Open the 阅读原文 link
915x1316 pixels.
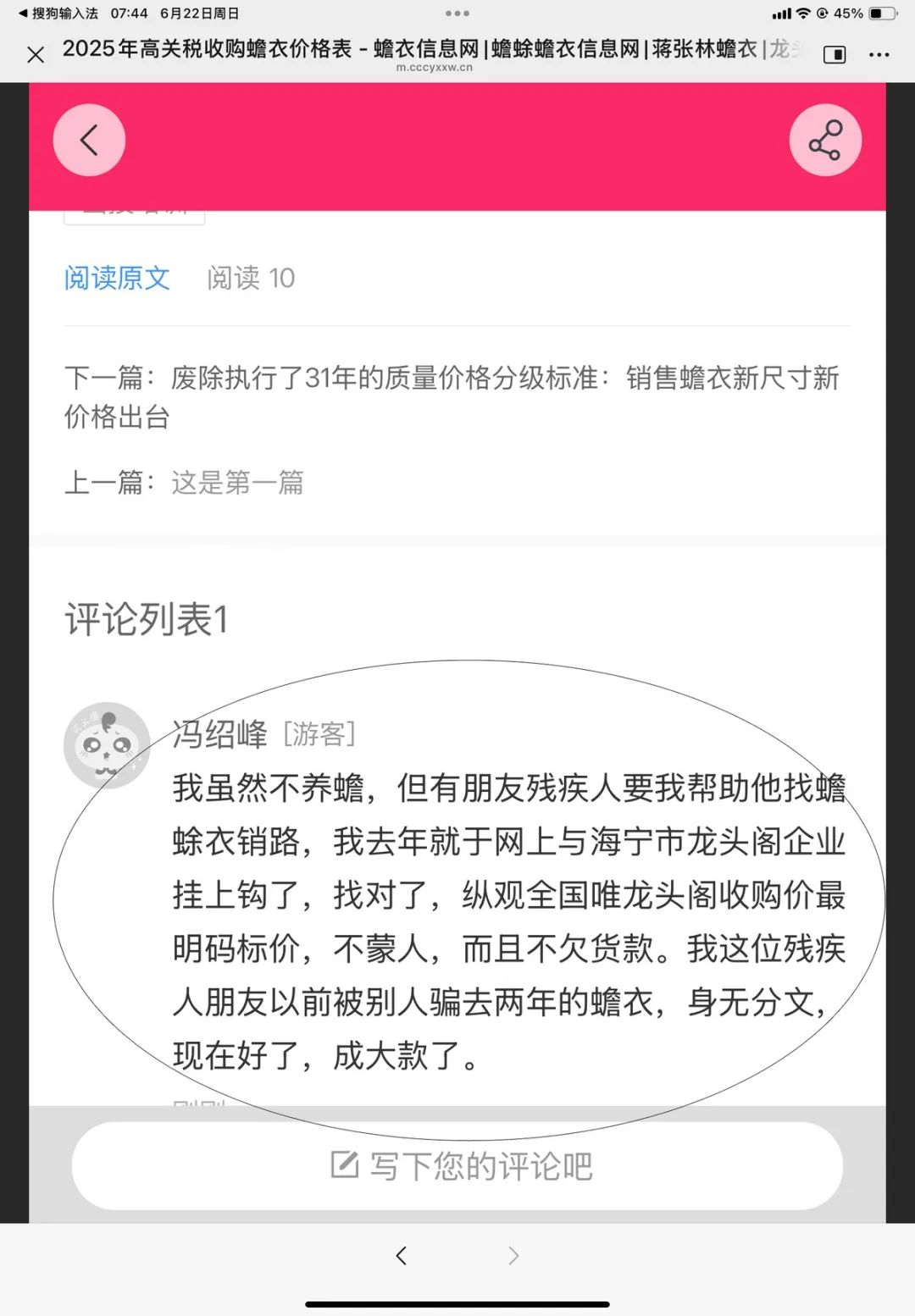coord(117,278)
